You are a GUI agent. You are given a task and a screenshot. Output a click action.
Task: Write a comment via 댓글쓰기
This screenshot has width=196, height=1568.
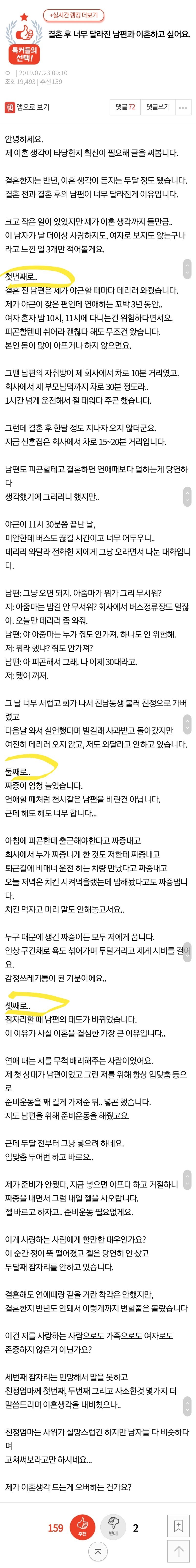(158, 107)
